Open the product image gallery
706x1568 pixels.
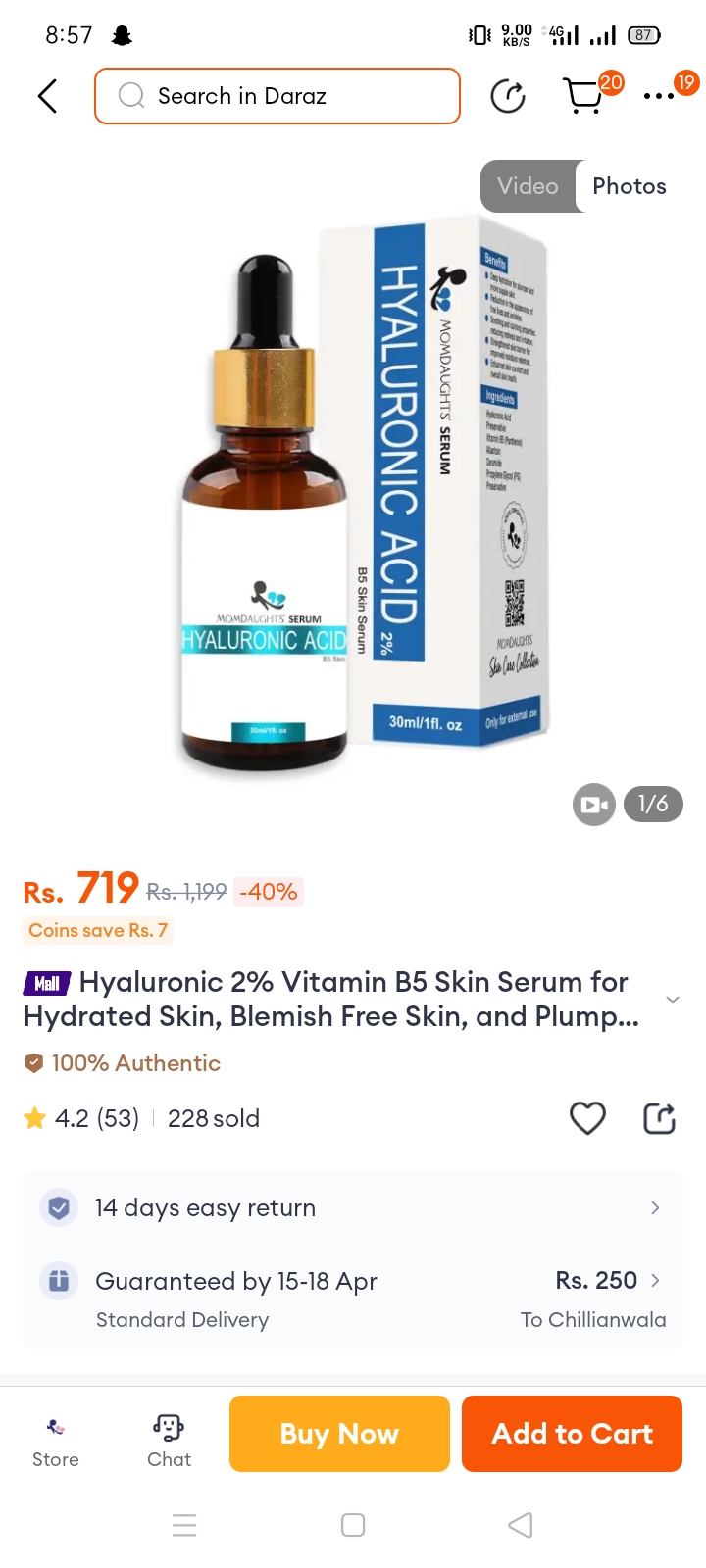click(x=353, y=490)
